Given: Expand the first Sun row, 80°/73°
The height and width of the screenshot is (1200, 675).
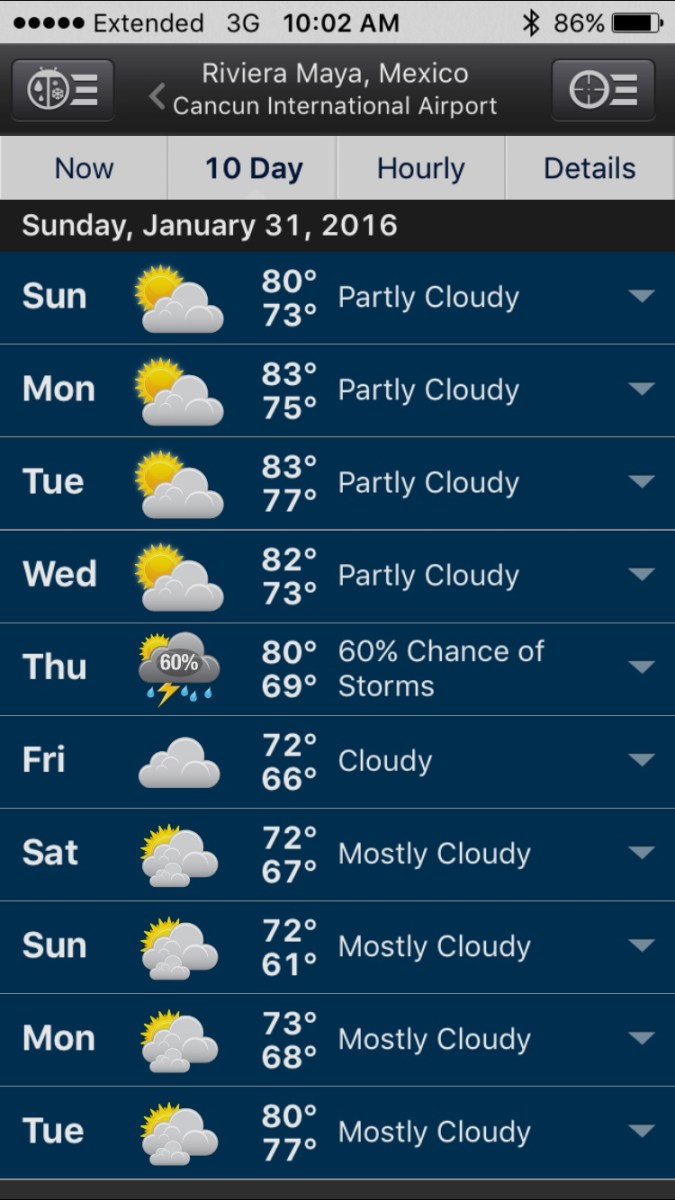Looking at the screenshot, I should 641,297.
